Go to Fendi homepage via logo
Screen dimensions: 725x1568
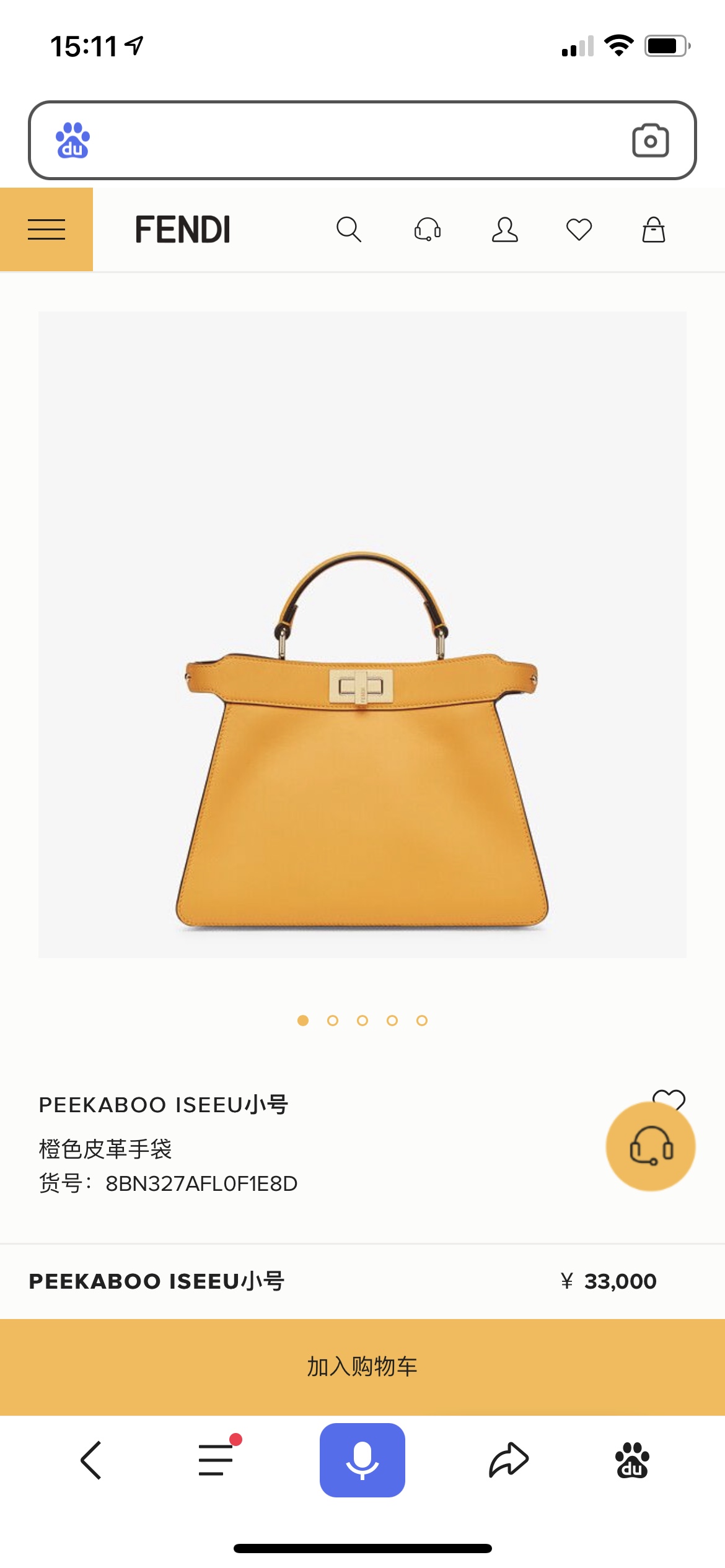(x=183, y=229)
